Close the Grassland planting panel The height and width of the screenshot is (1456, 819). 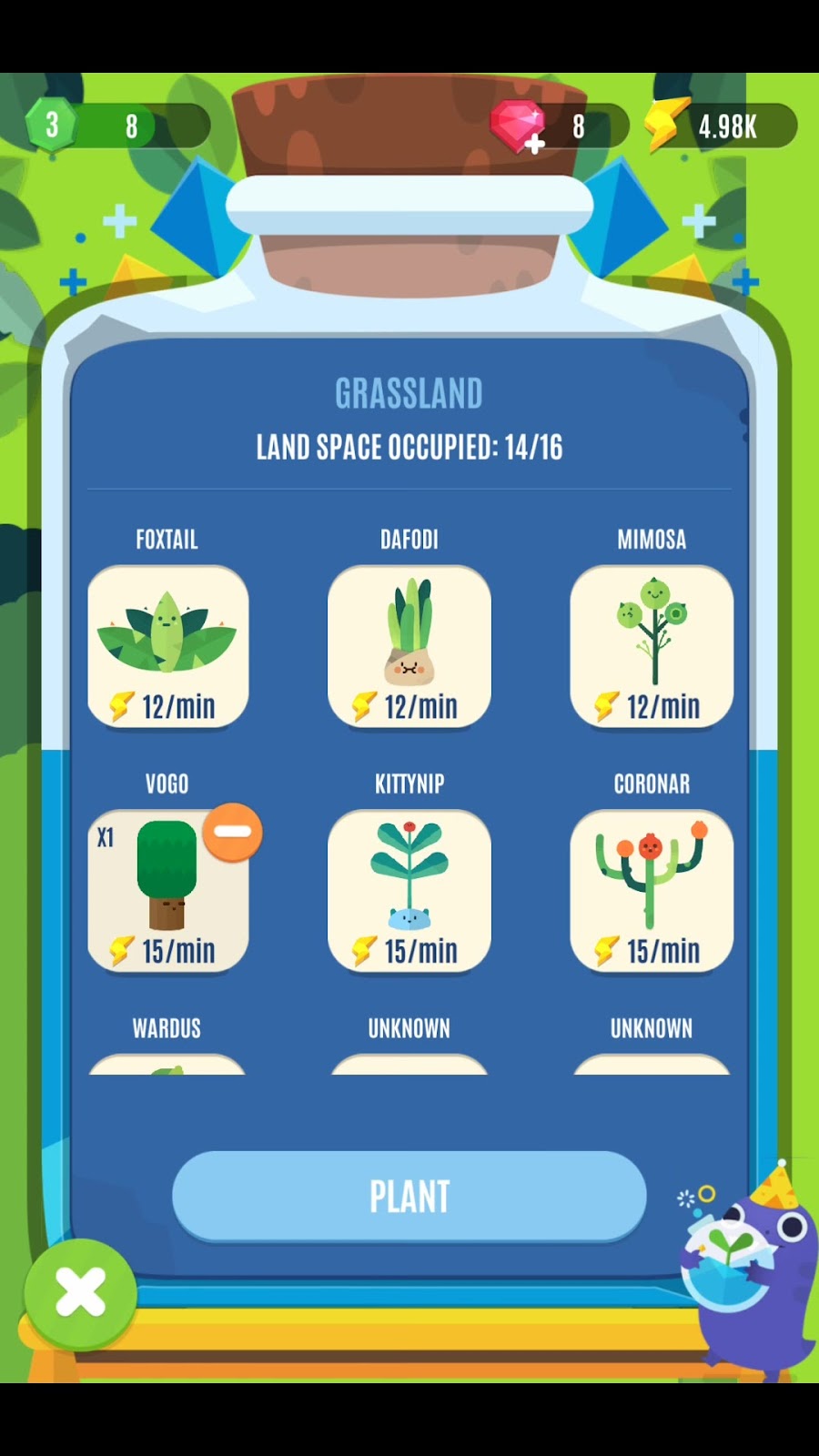click(x=80, y=1293)
